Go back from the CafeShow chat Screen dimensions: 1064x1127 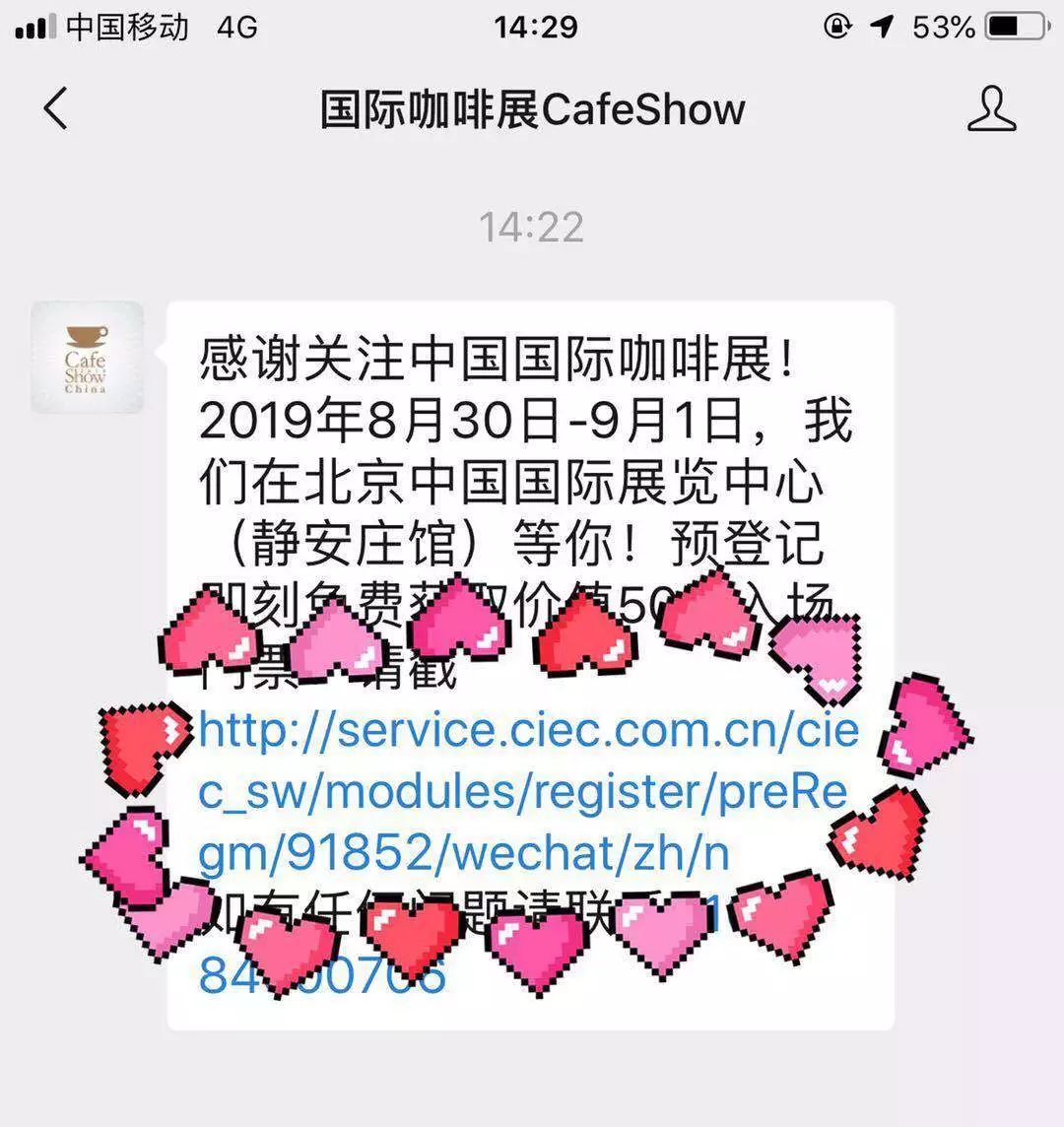click(56, 108)
